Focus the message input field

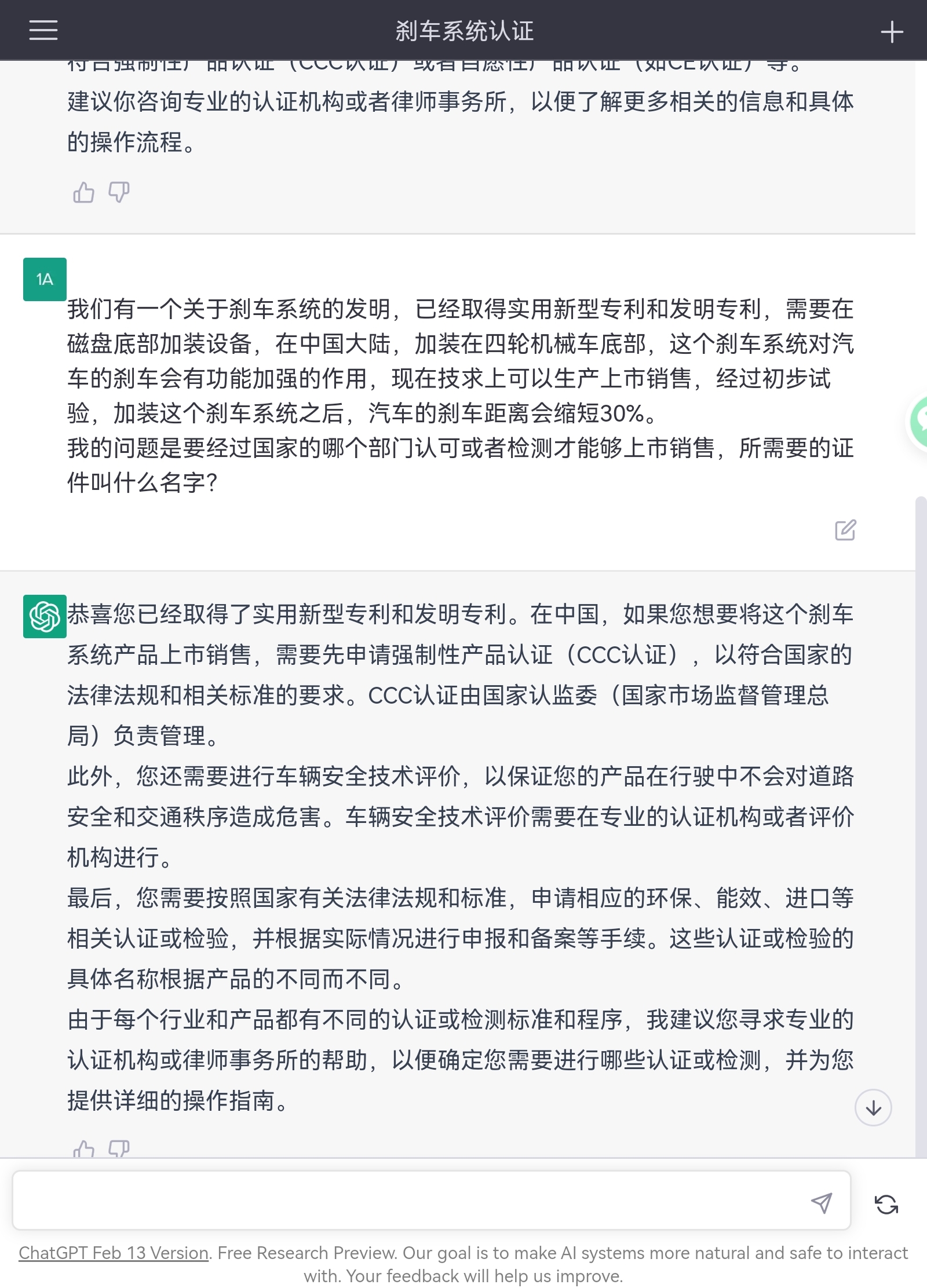click(x=406, y=1201)
